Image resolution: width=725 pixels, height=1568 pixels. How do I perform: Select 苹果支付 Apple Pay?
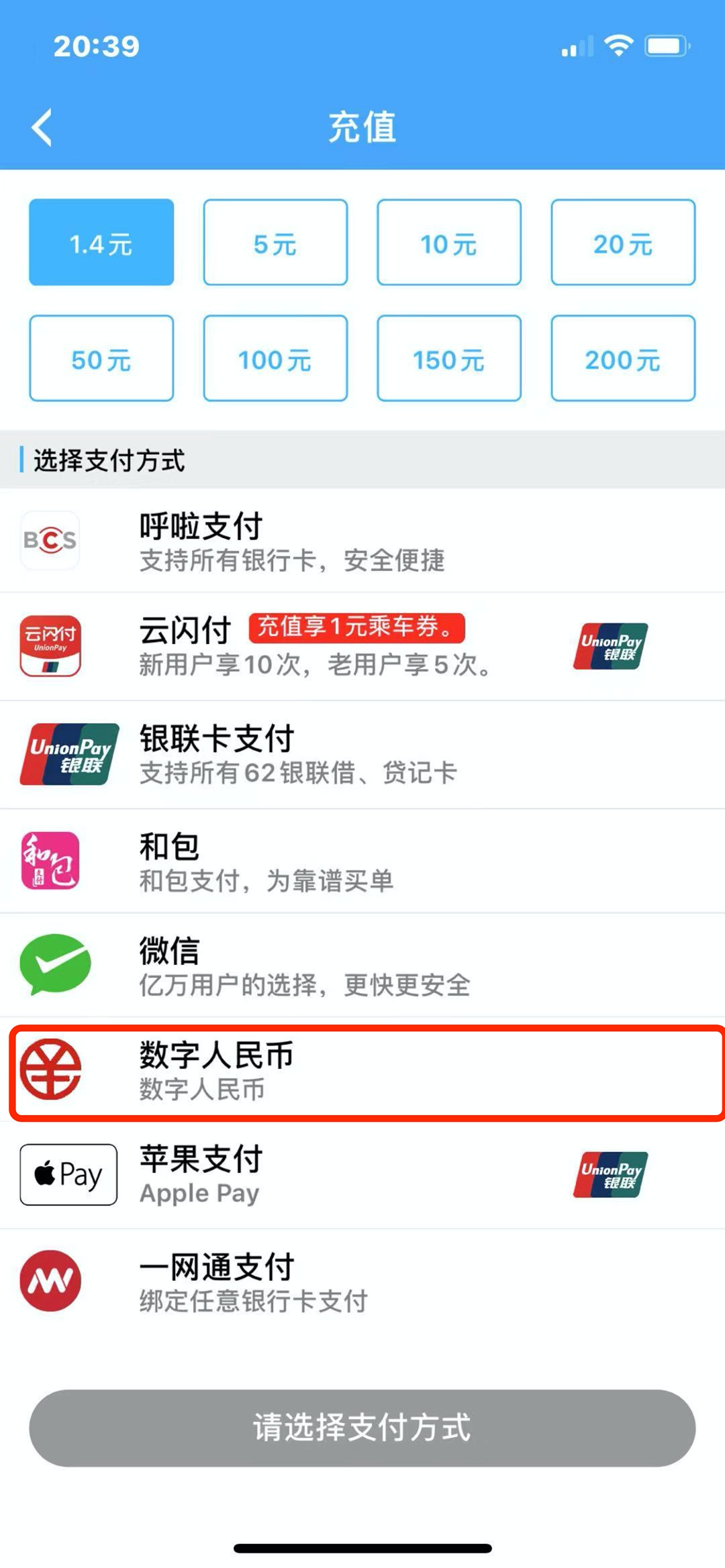click(x=362, y=1175)
